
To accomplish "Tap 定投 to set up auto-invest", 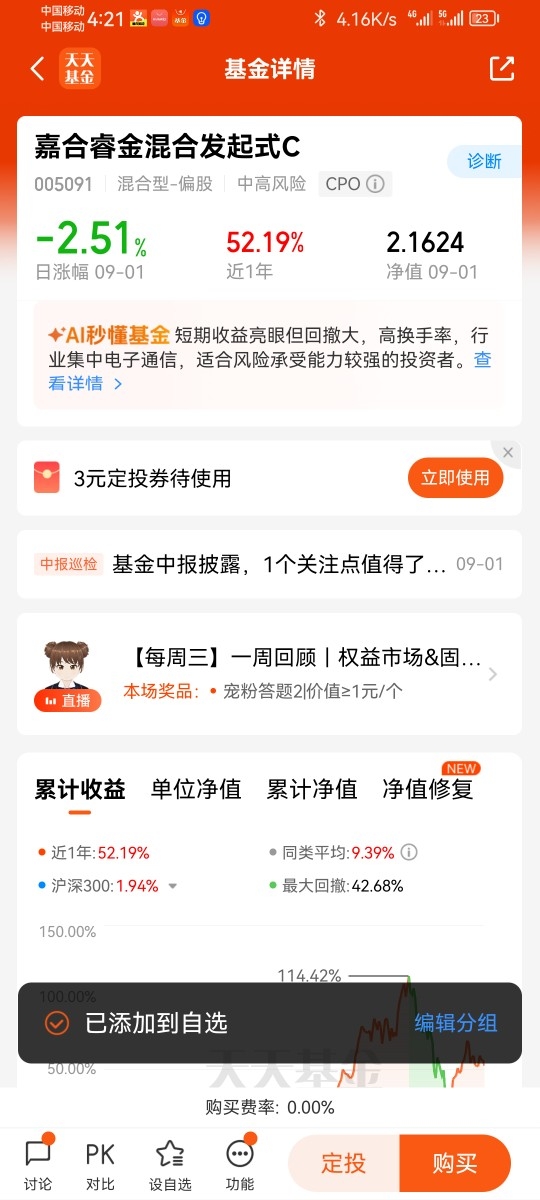I will [x=343, y=1164].
